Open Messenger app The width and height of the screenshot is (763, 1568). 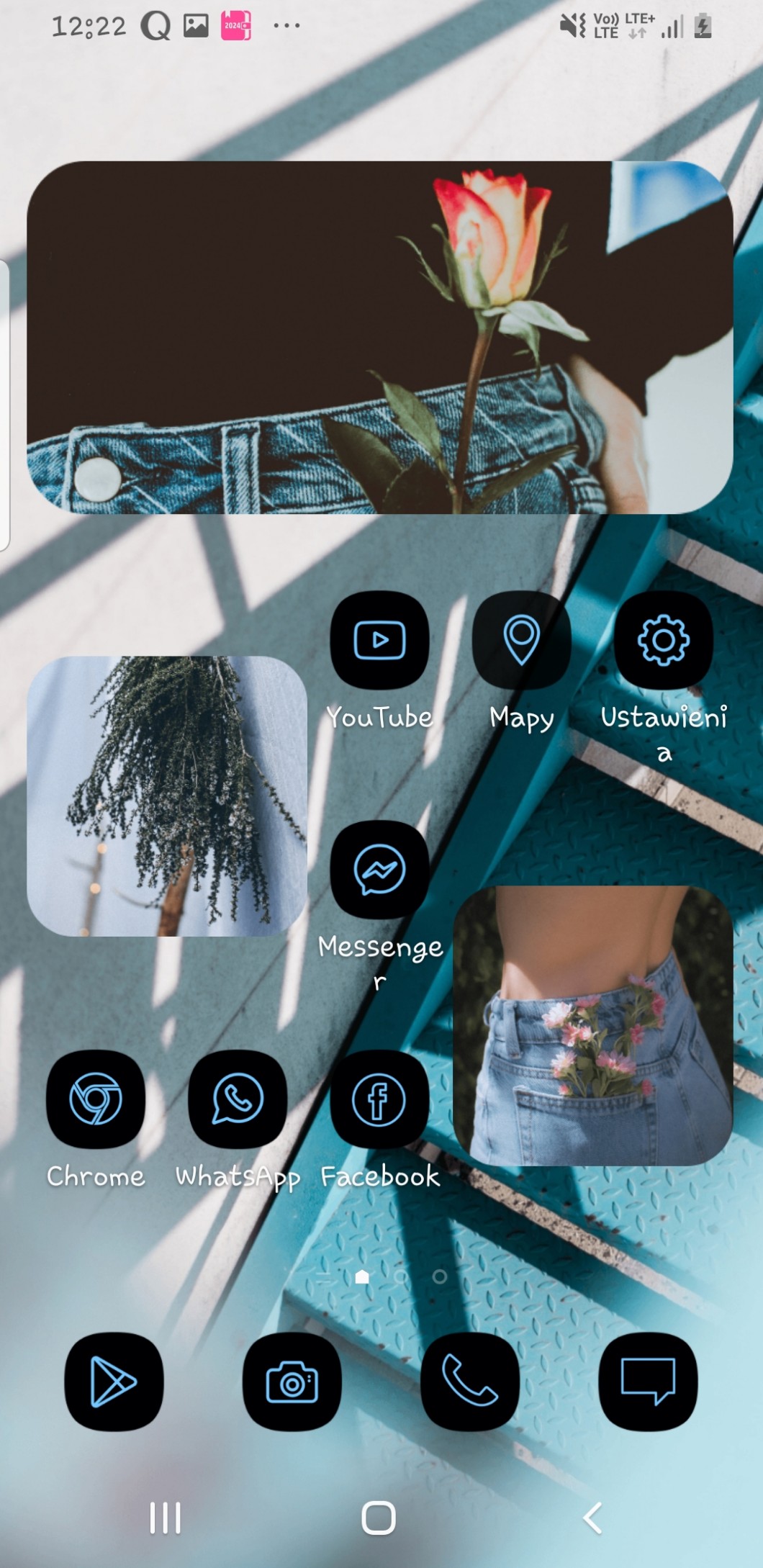click(x=379, y=870)
